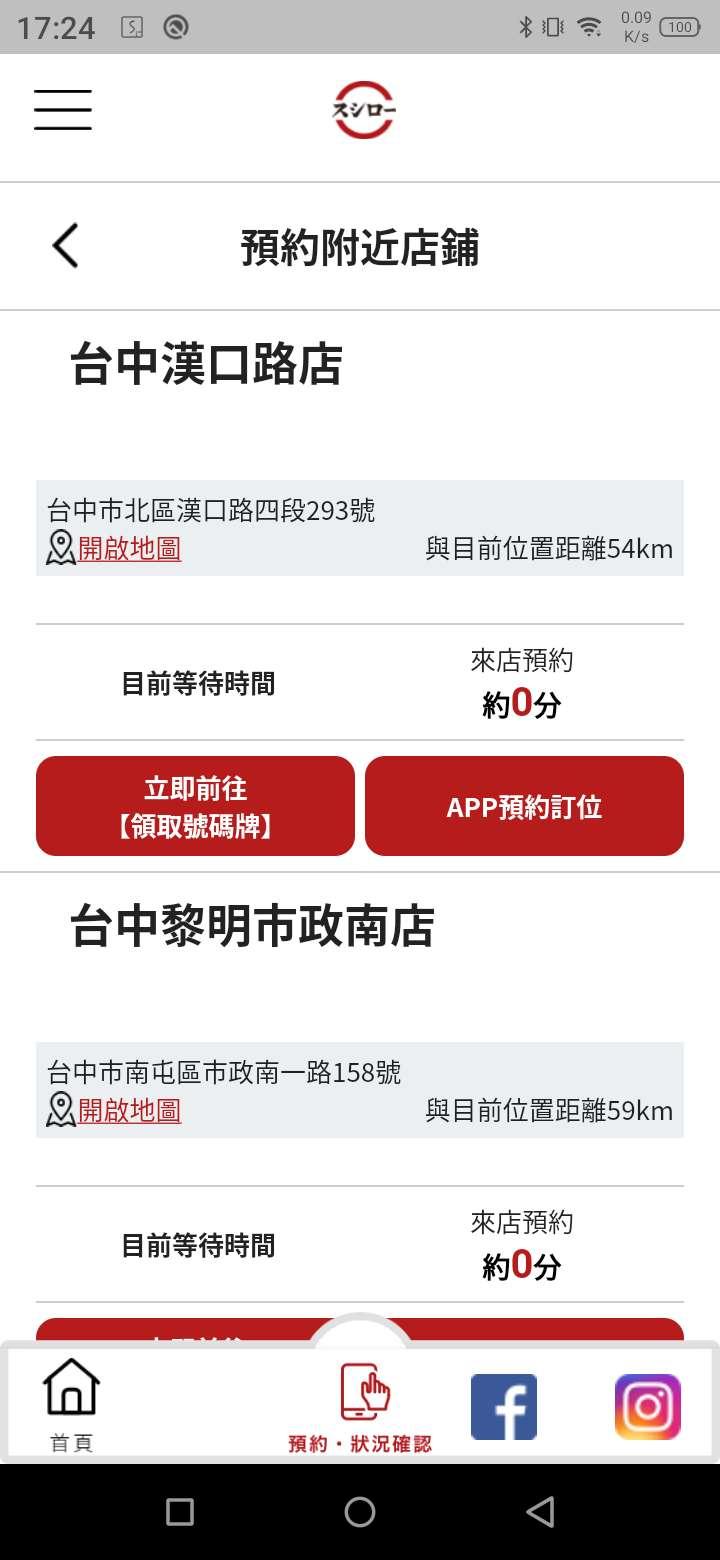Tap the system back button
This screenshot has height=1560, width=720.
(540, 1512)
